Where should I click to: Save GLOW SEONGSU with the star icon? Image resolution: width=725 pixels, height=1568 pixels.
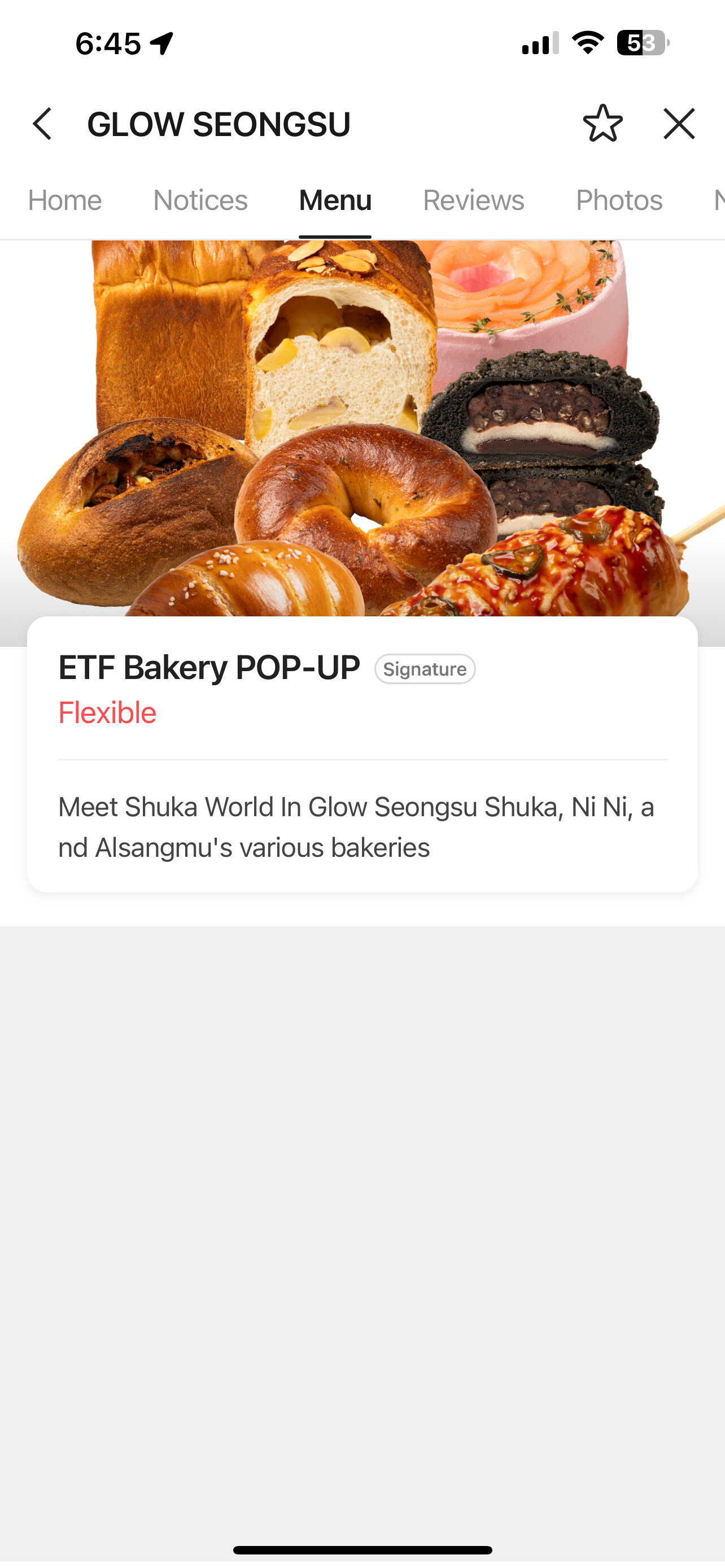tap(602, 124)
